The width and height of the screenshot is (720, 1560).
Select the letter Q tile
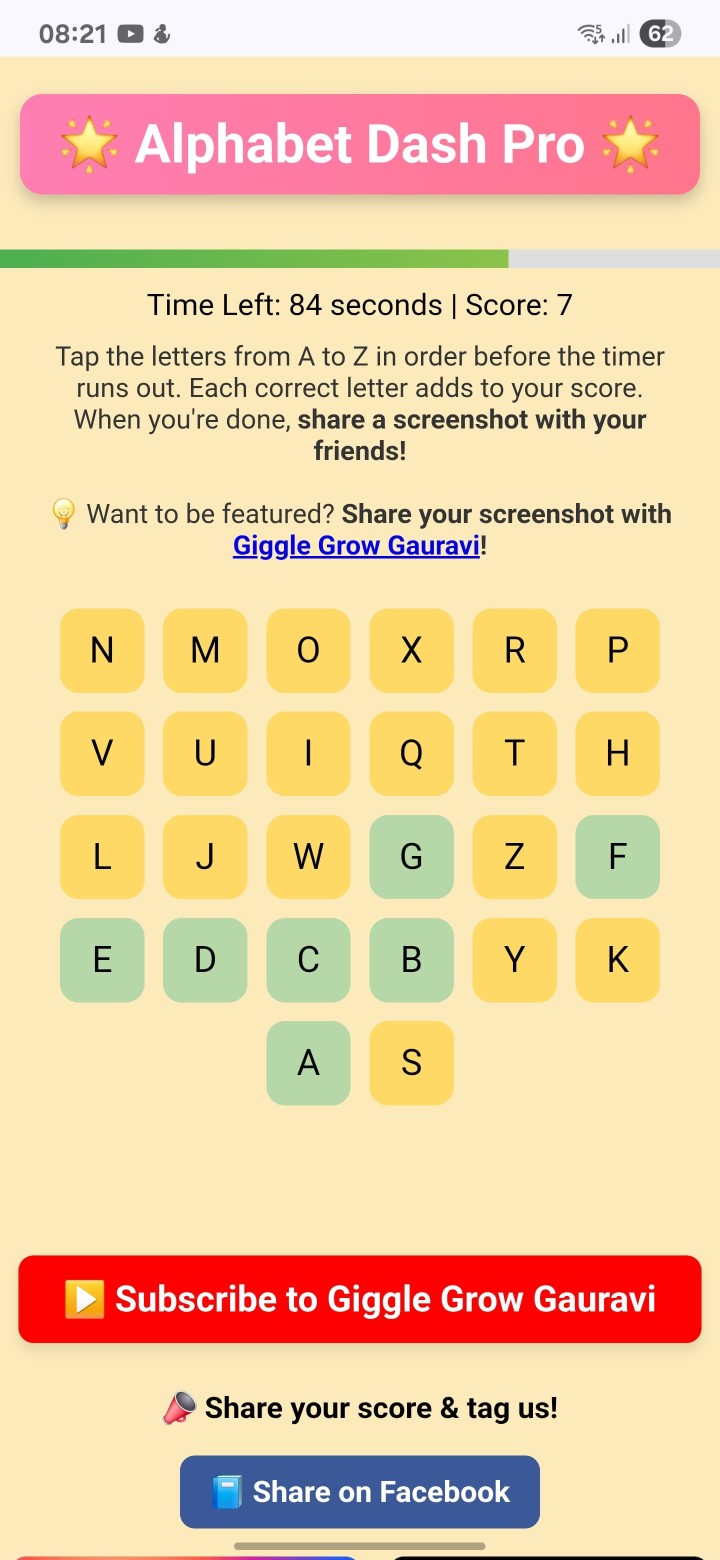click(x=411, y=753)
